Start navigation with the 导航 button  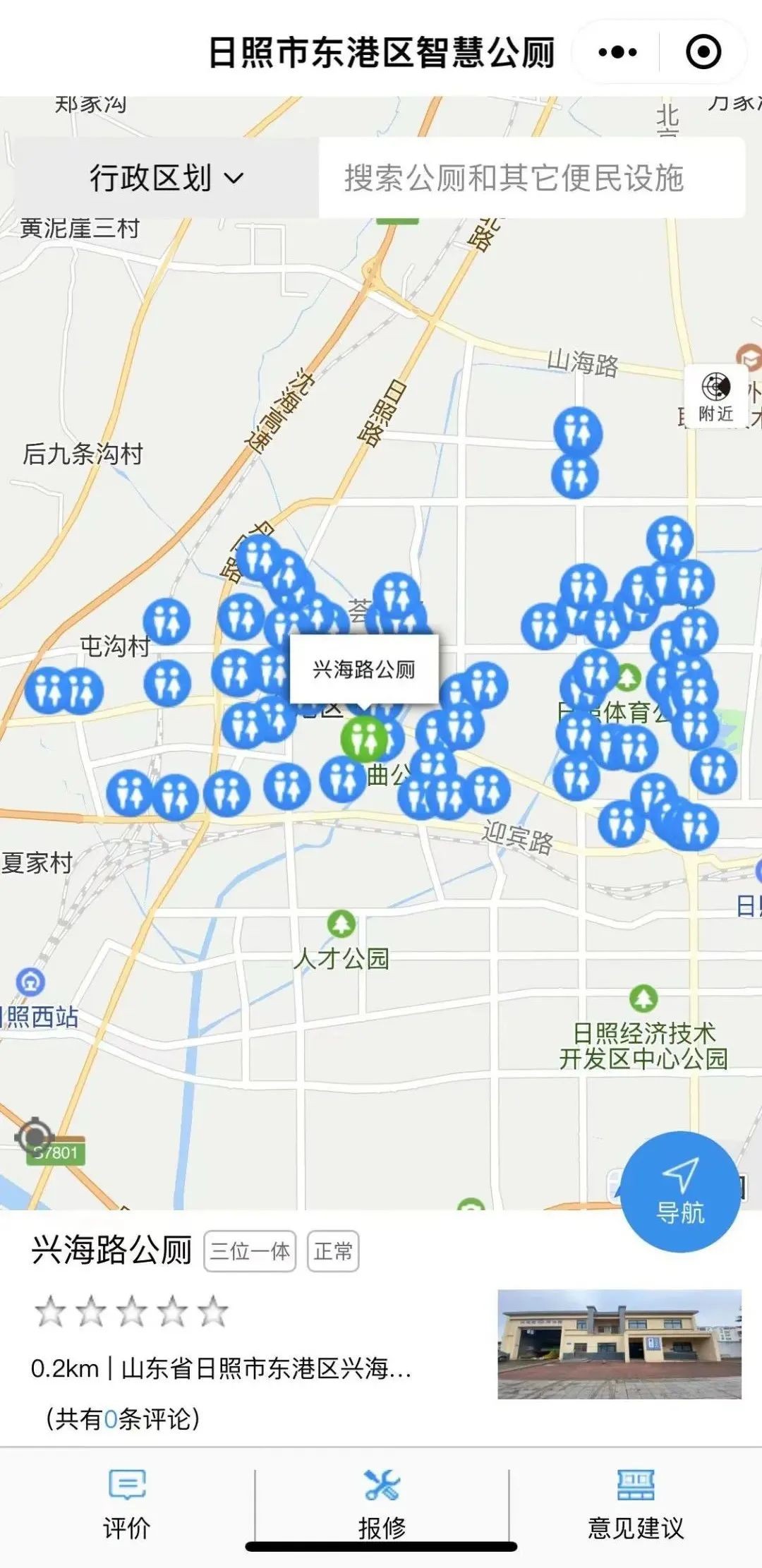680,1191
